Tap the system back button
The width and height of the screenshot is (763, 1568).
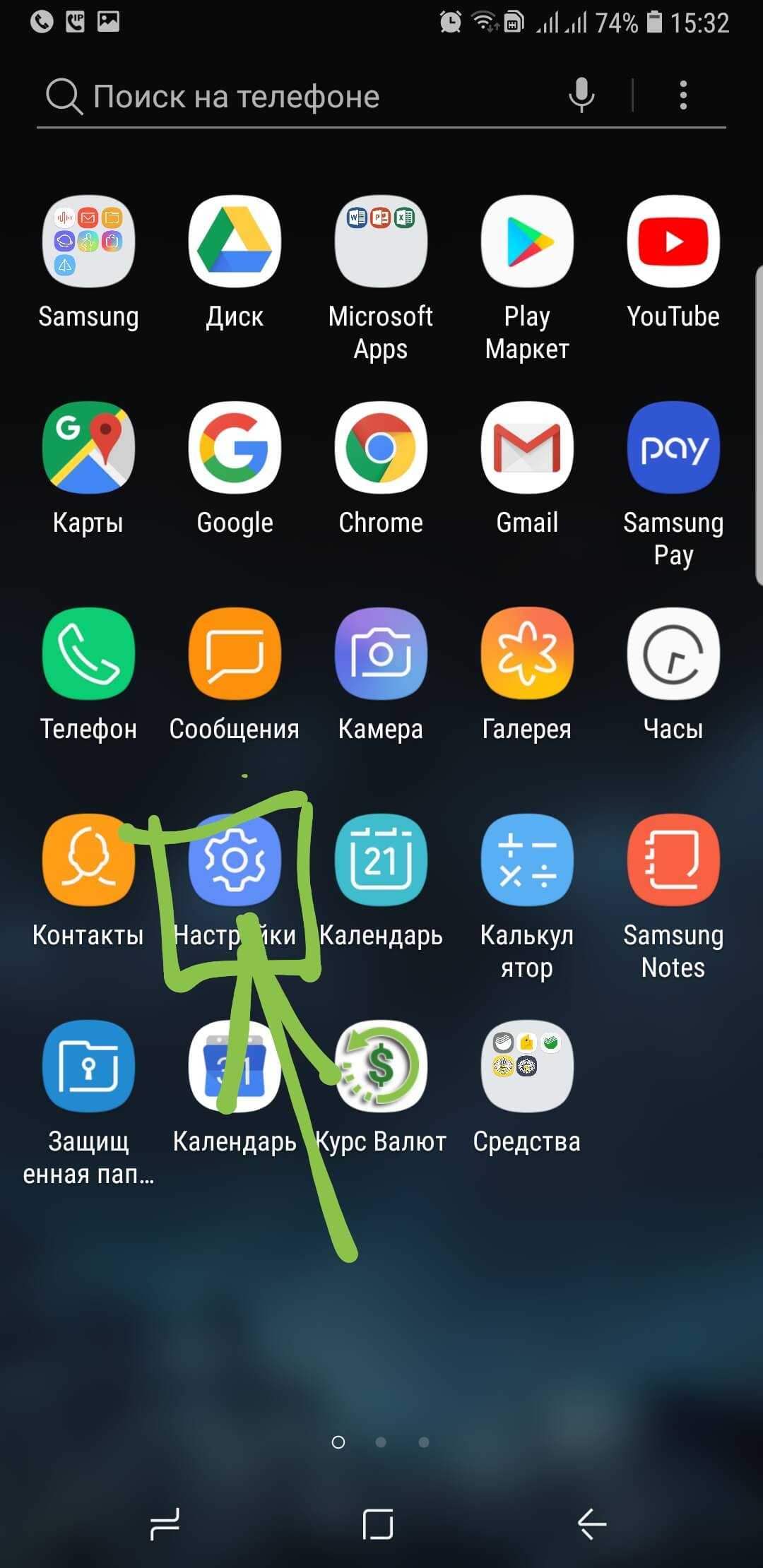pyautogui.click(x=592, y=1524)
